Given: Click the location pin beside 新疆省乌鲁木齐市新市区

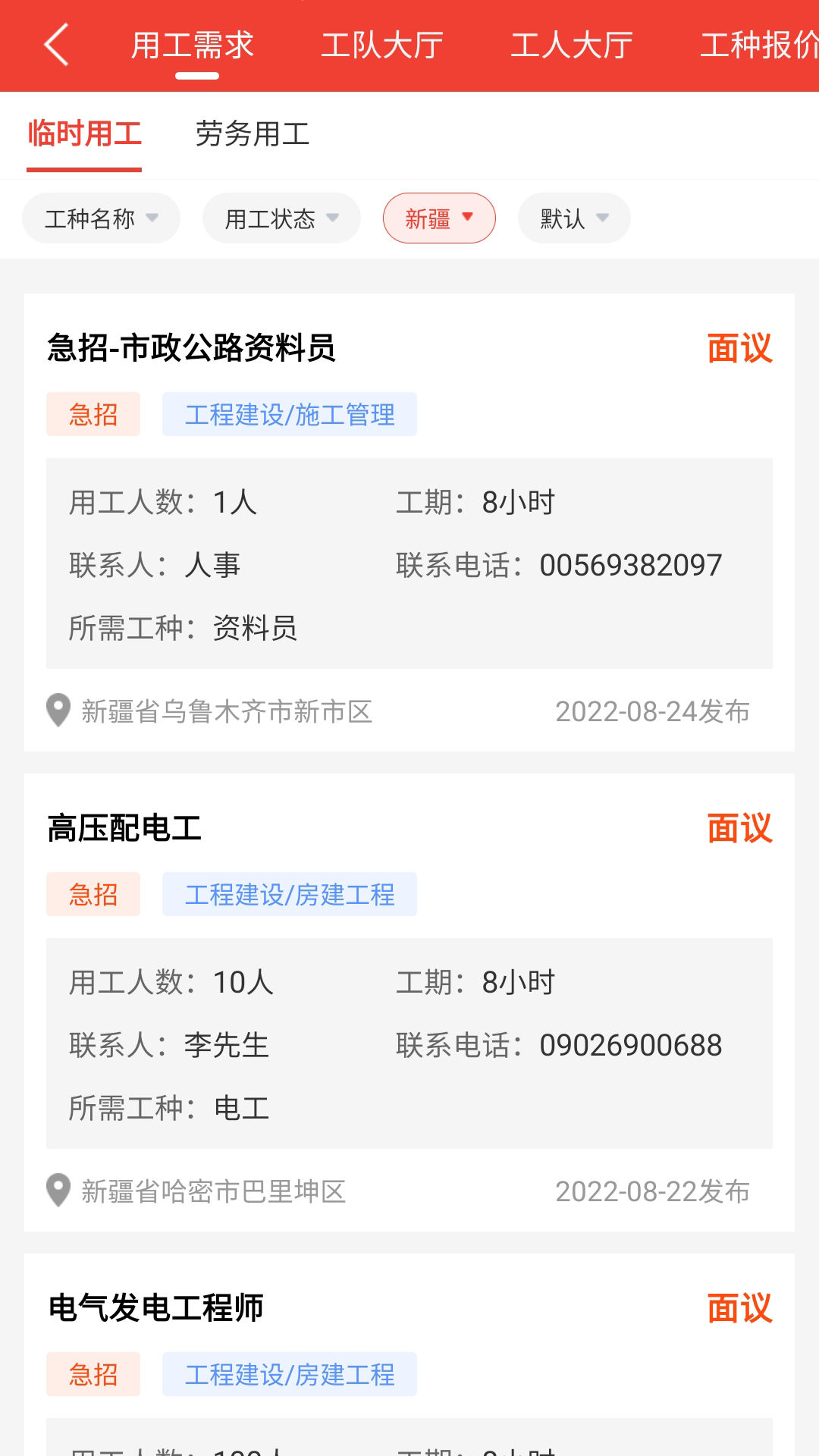Looking at the screenshot, I should click(59, 711).
